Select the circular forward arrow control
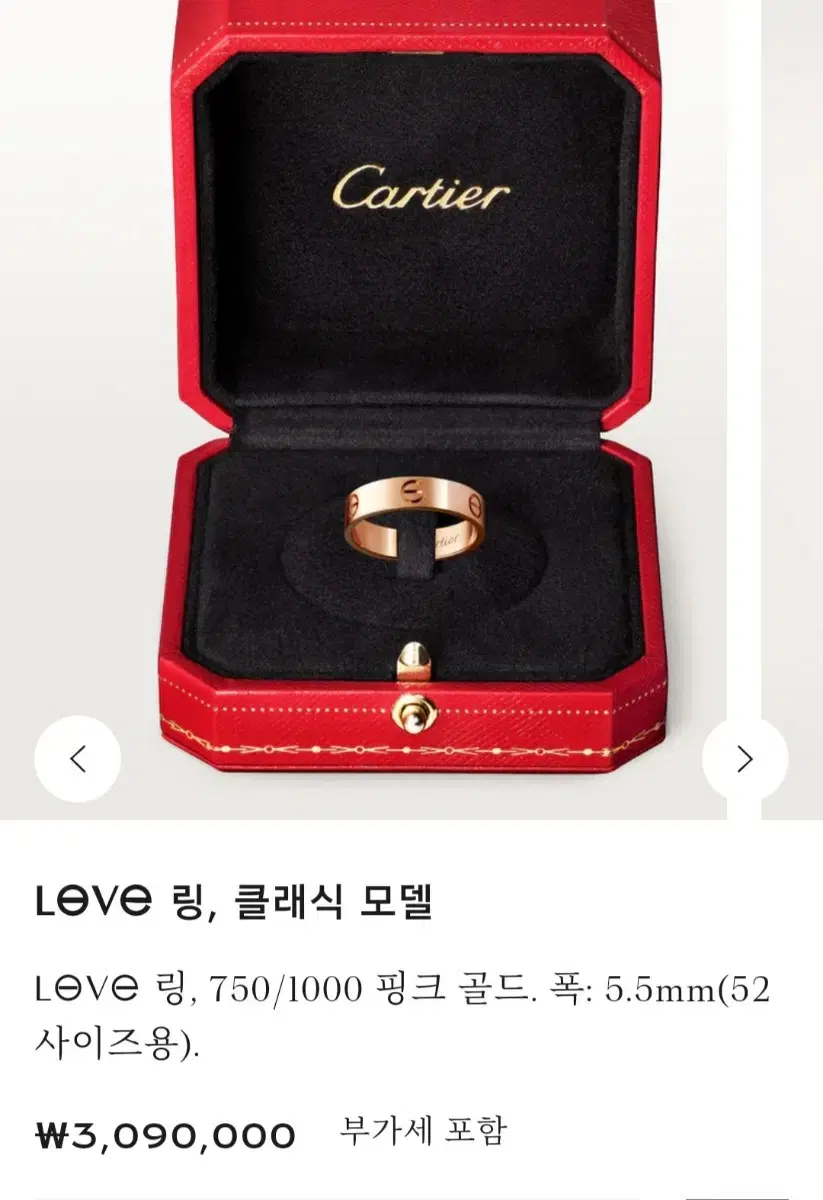The width and height of the screenshot is (823, 1200). (x=745, y=758)
